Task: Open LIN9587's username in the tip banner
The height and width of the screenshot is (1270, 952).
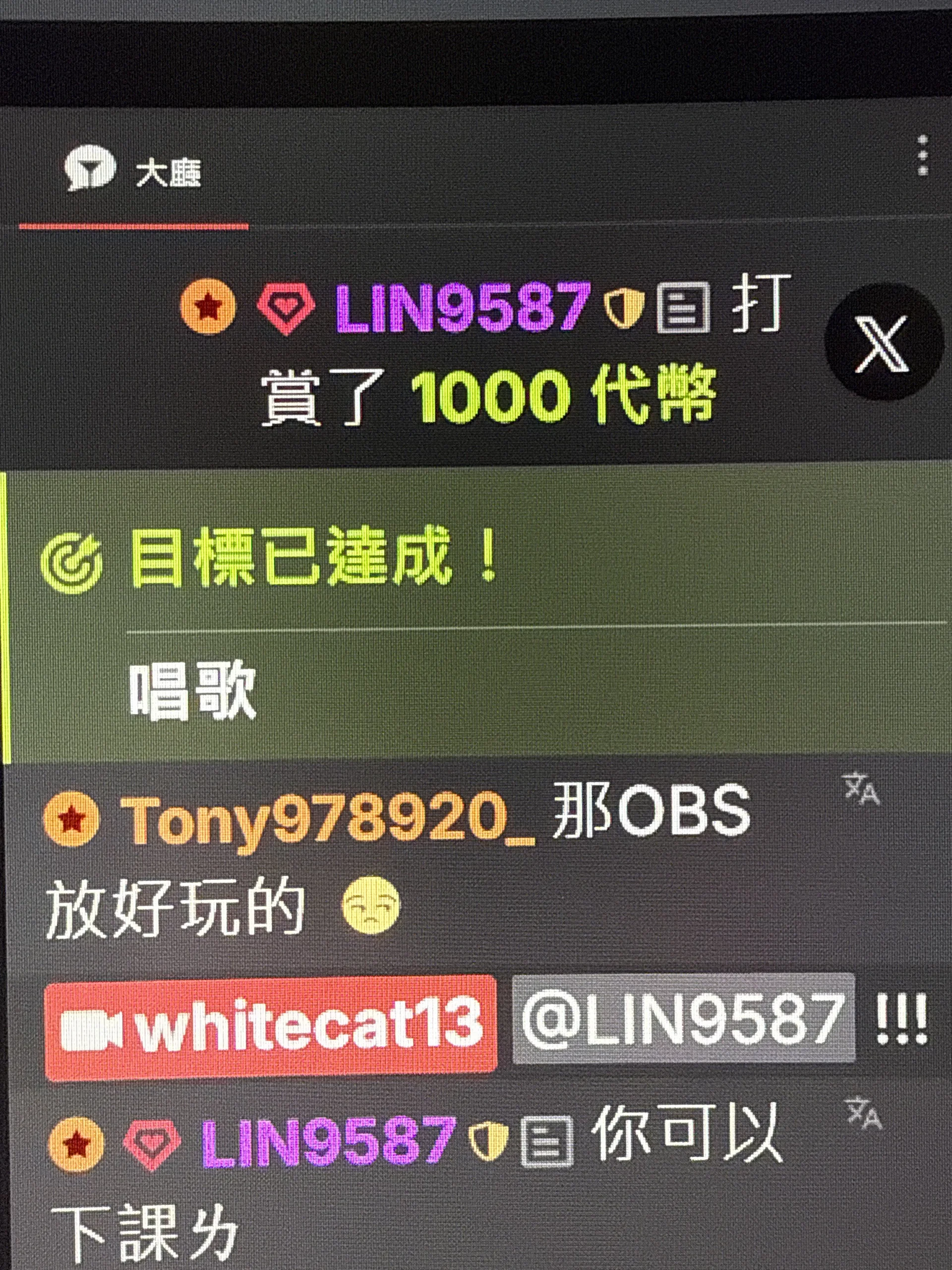Action: click(463, 307)
